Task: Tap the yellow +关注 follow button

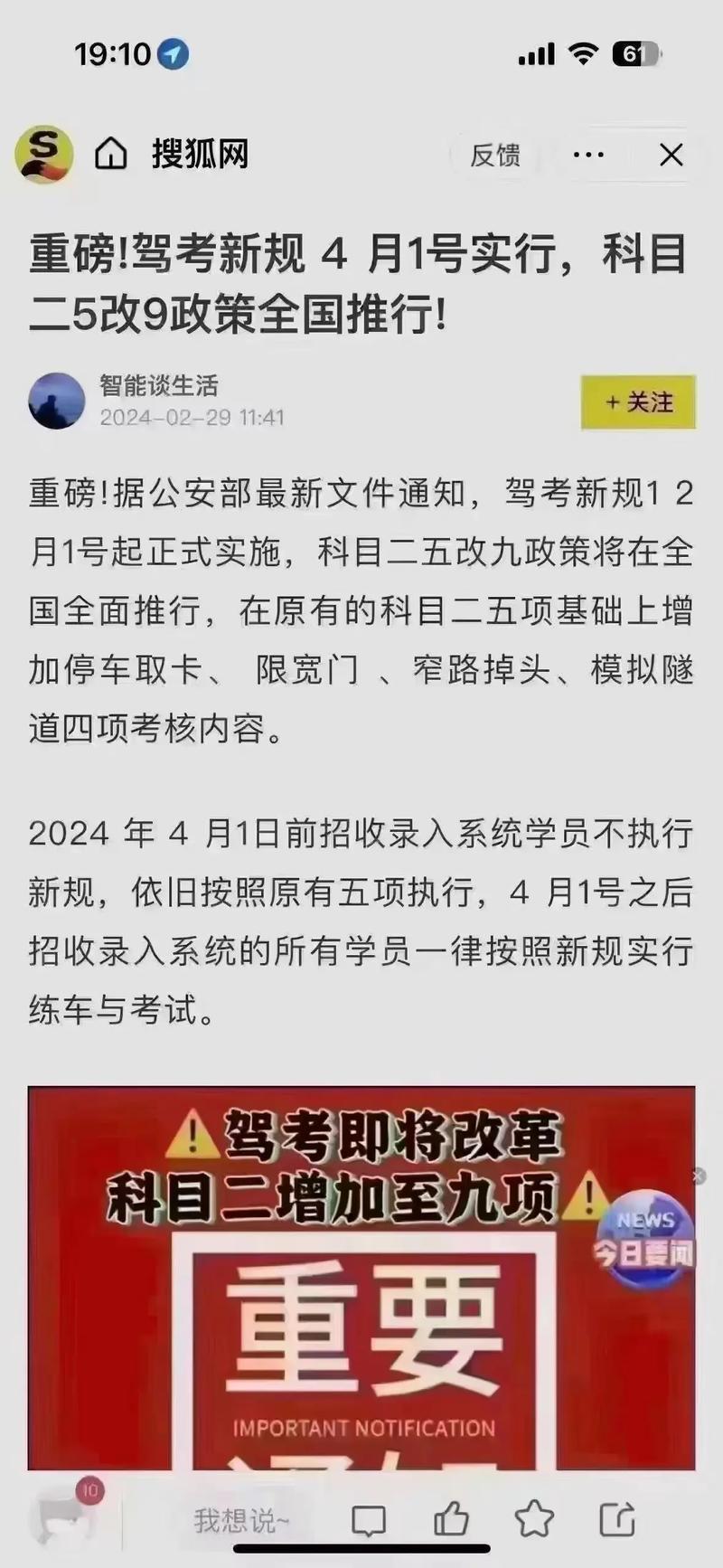Action: click(638, 403)
